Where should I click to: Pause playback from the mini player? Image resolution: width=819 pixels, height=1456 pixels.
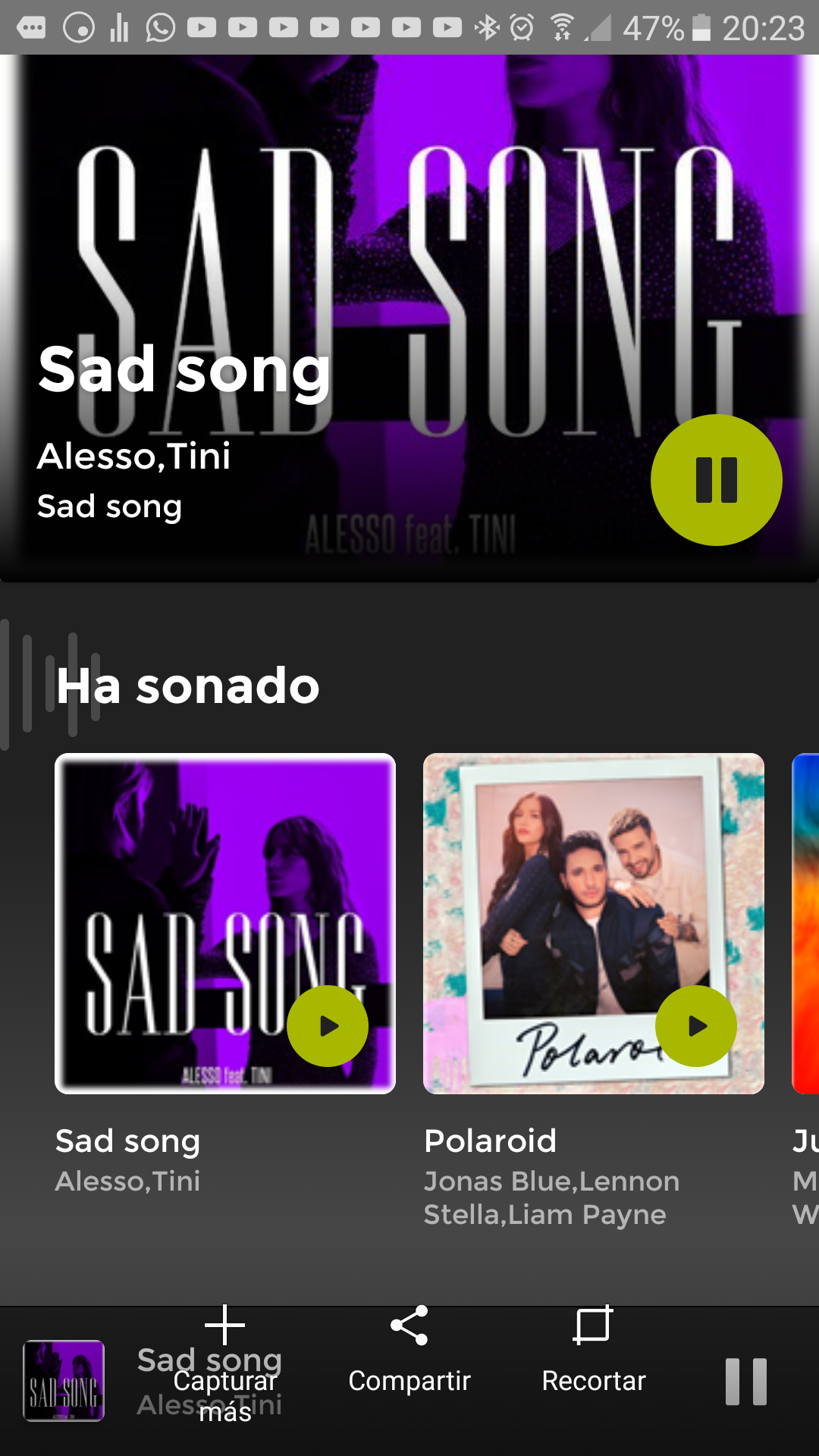(x=746, y=1382)
